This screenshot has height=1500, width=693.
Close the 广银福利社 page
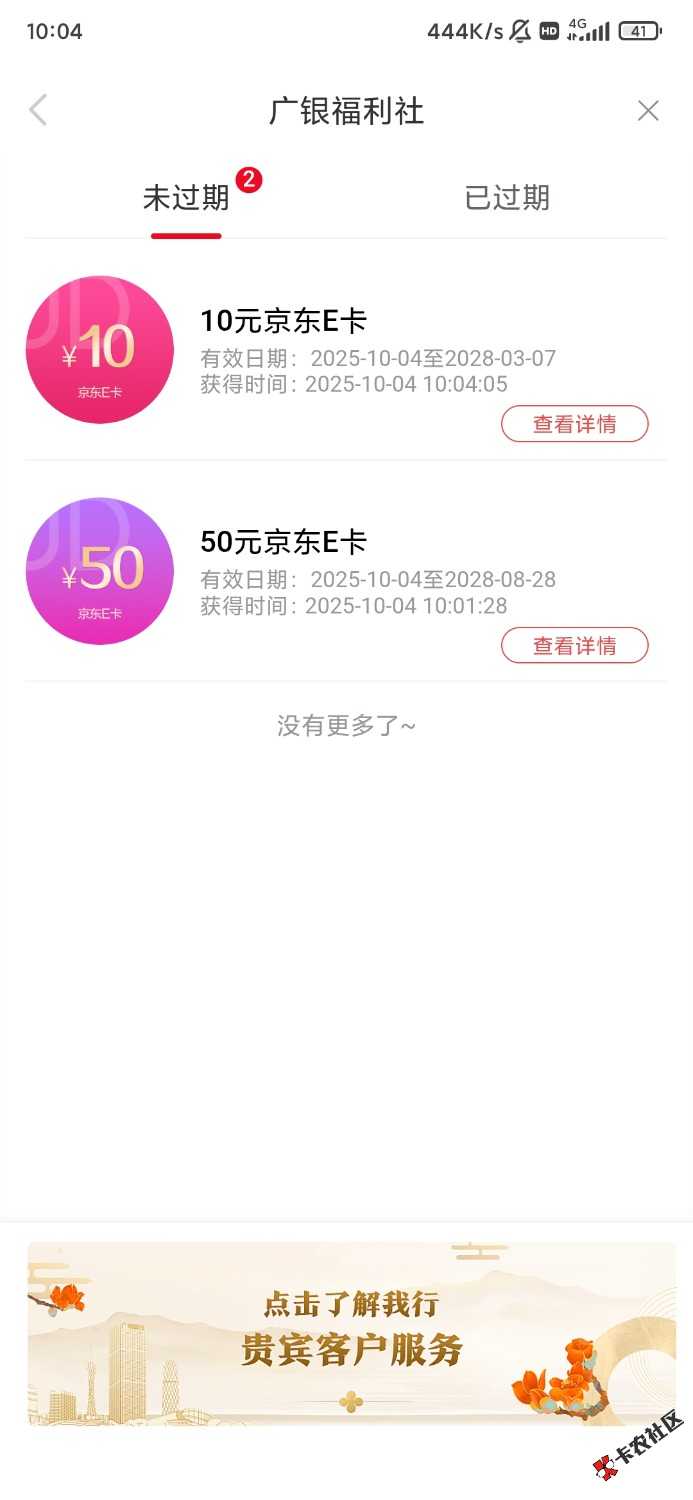(x=648, y=111)
